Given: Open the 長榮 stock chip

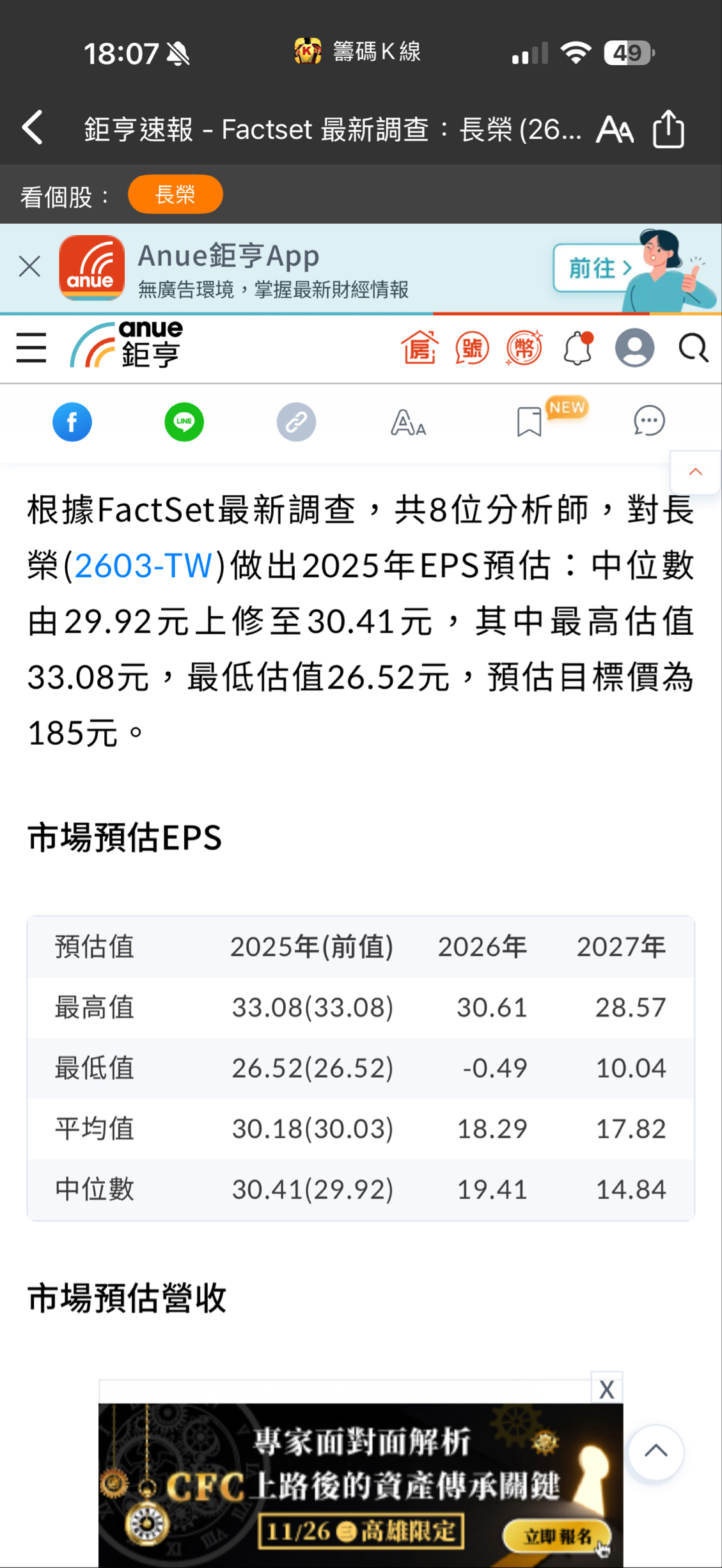Looking at the screenshot, I should click(x=175, y=194).
